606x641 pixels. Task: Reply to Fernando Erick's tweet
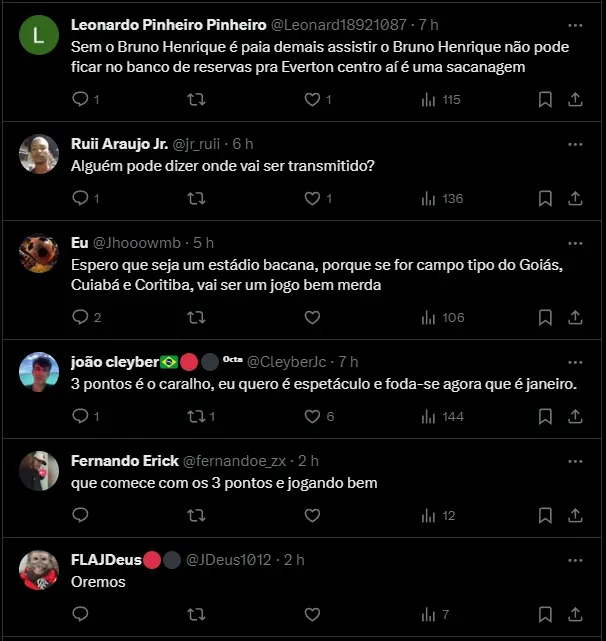[81, 516]
